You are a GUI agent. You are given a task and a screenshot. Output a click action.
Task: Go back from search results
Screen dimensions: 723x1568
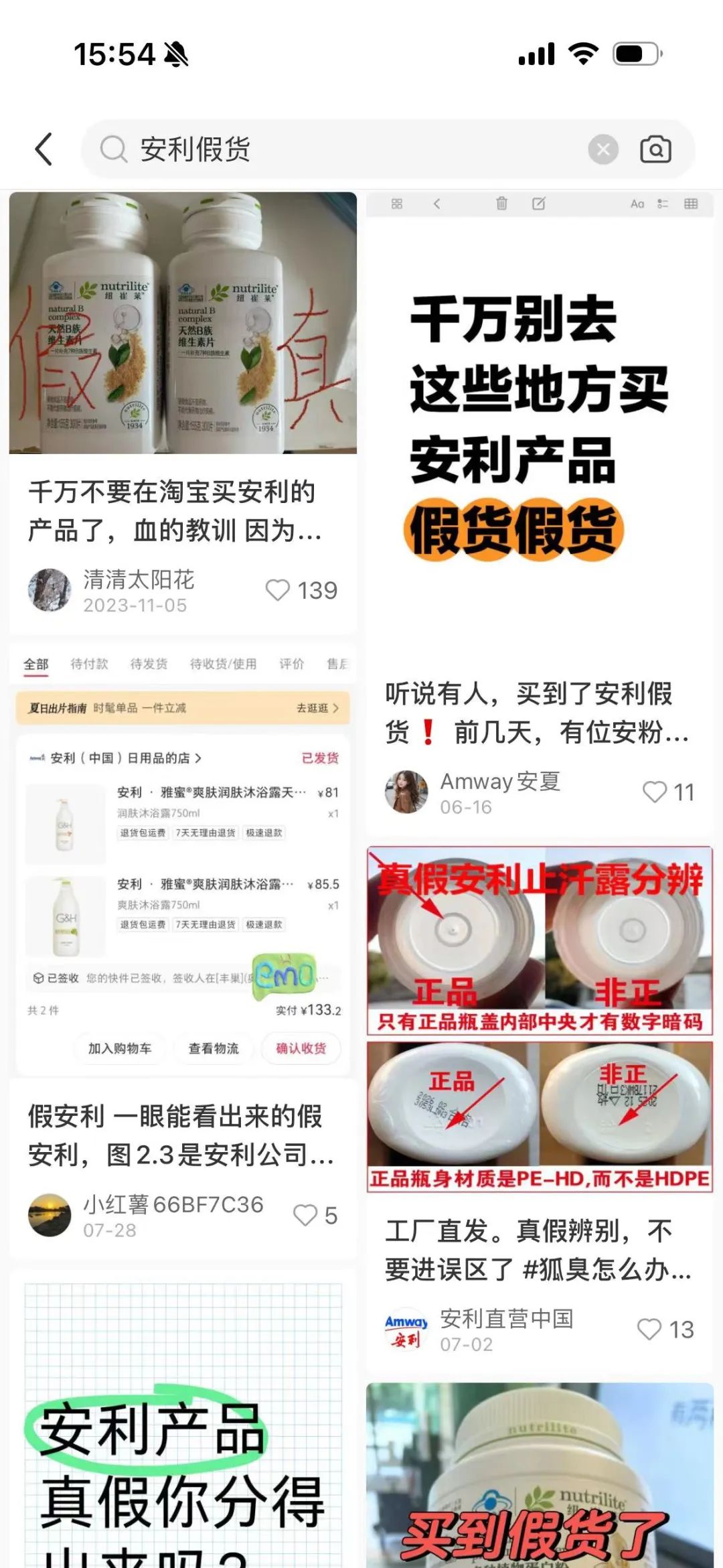(x=44, y=149)
